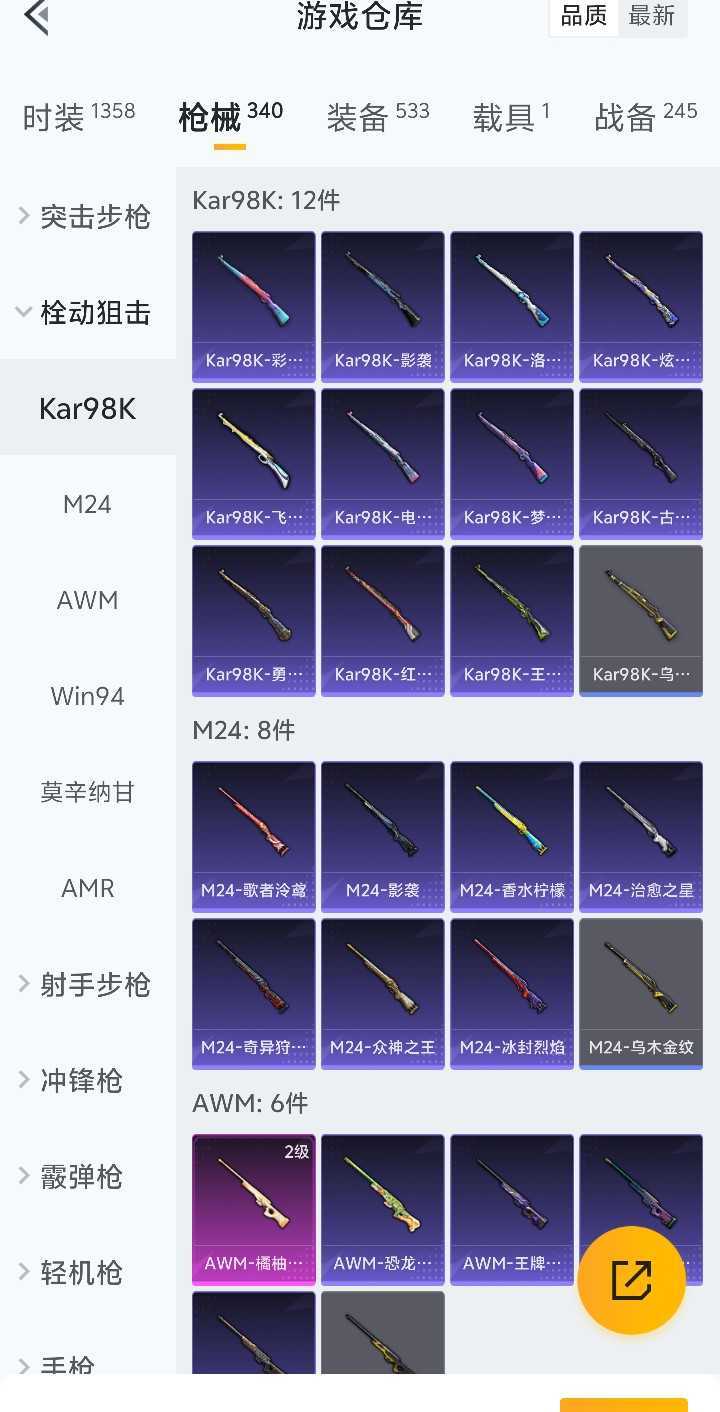The width and height of the screenshot is (720, 1412).
Task: Select M24 in the side list
Action: [87, 504]
